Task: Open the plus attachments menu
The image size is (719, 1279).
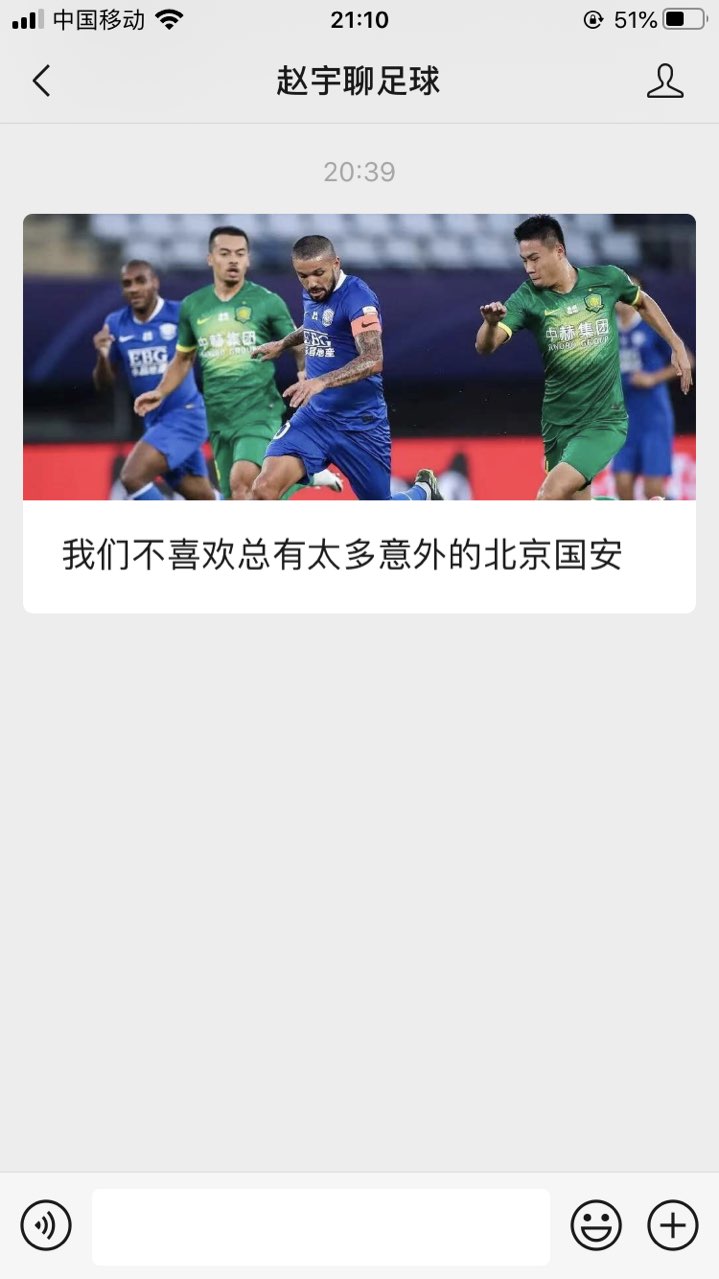Action: (x=673, y=1225)
